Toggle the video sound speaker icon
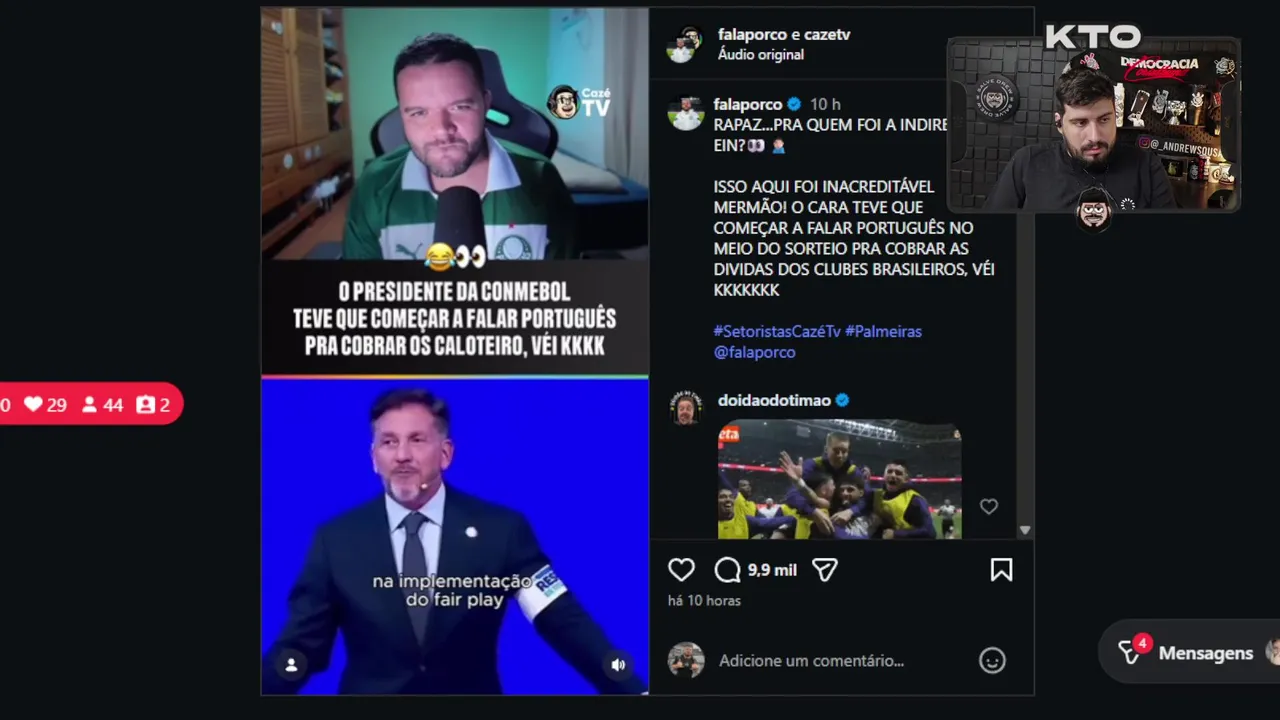 coord(618,665)
